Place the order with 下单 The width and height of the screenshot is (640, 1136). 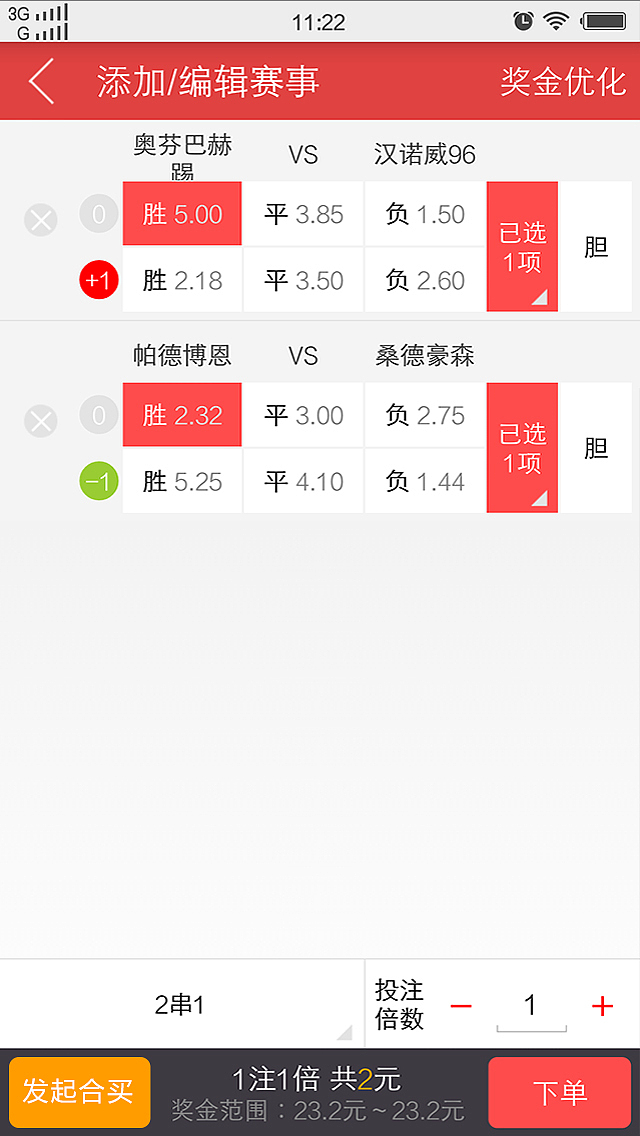click(559, 1092)
